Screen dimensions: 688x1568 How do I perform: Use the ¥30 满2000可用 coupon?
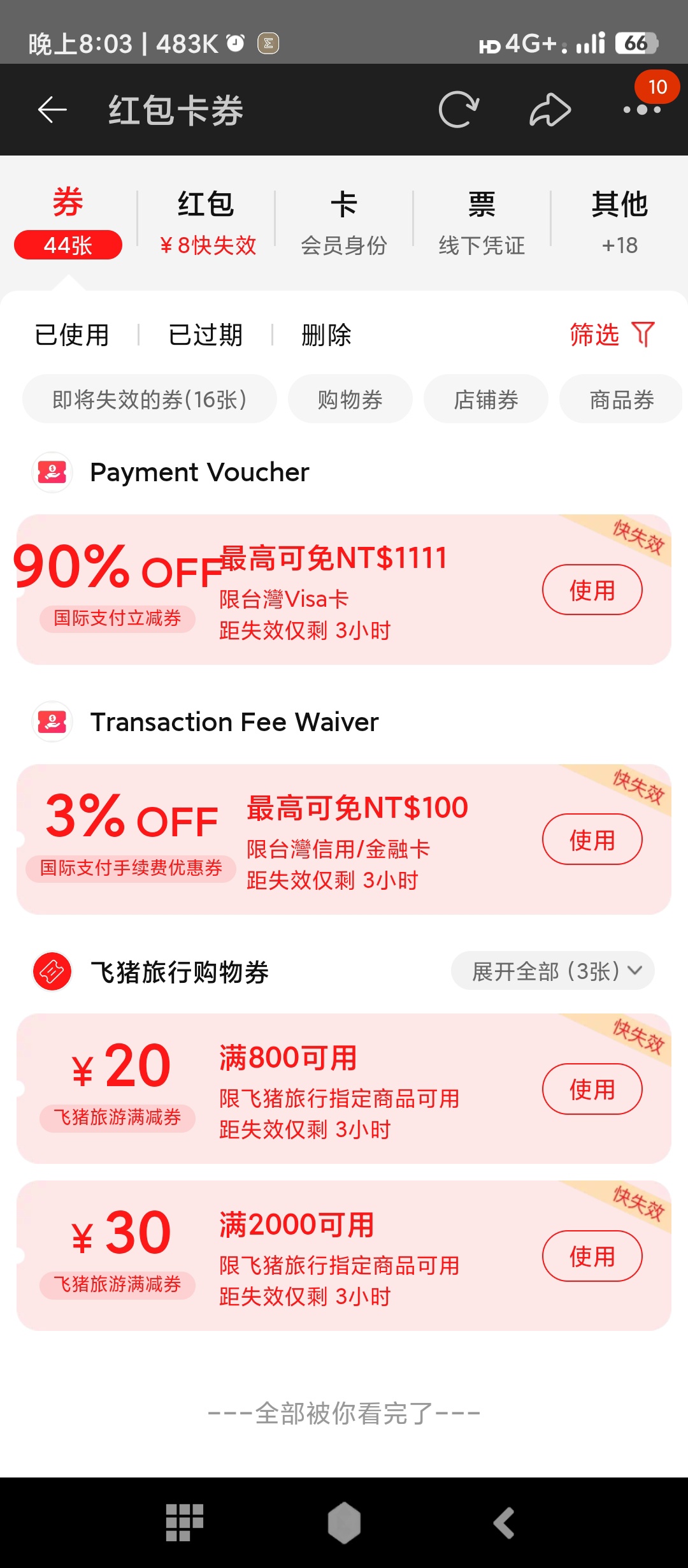point(592,1256)
